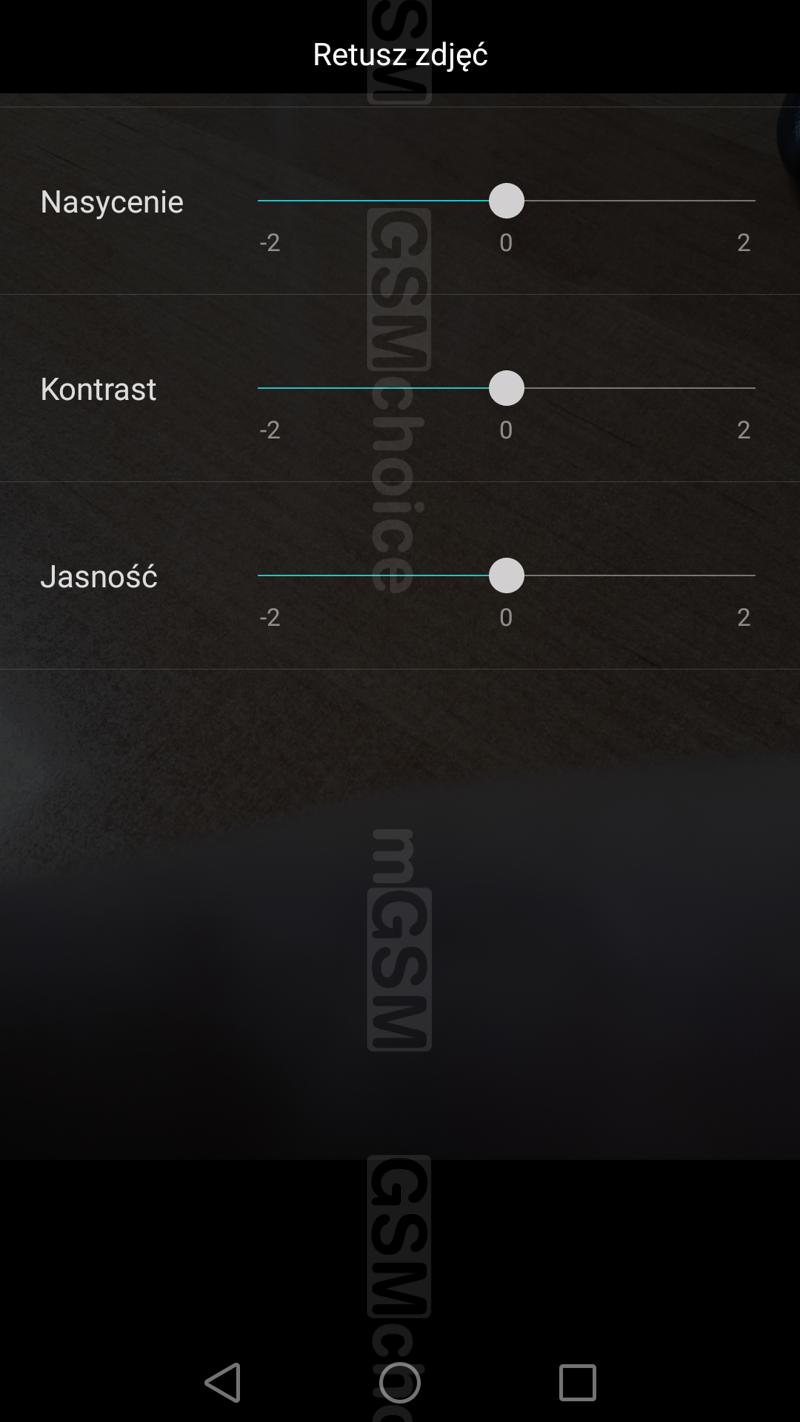
Task: Tap the Nasycenie slider handle
Action: pos(506,201)
